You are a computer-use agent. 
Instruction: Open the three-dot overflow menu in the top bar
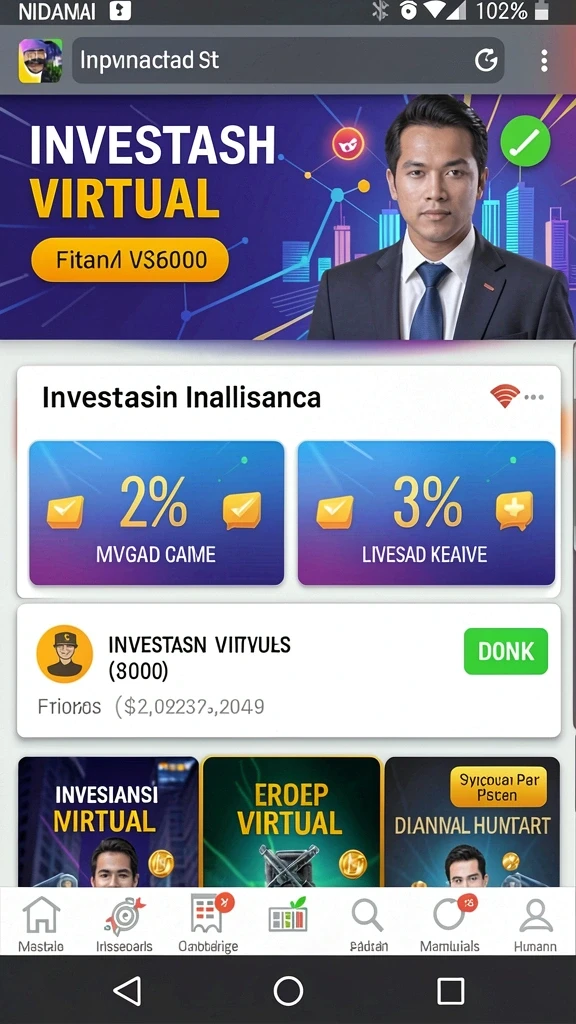(x=544, y=61)
